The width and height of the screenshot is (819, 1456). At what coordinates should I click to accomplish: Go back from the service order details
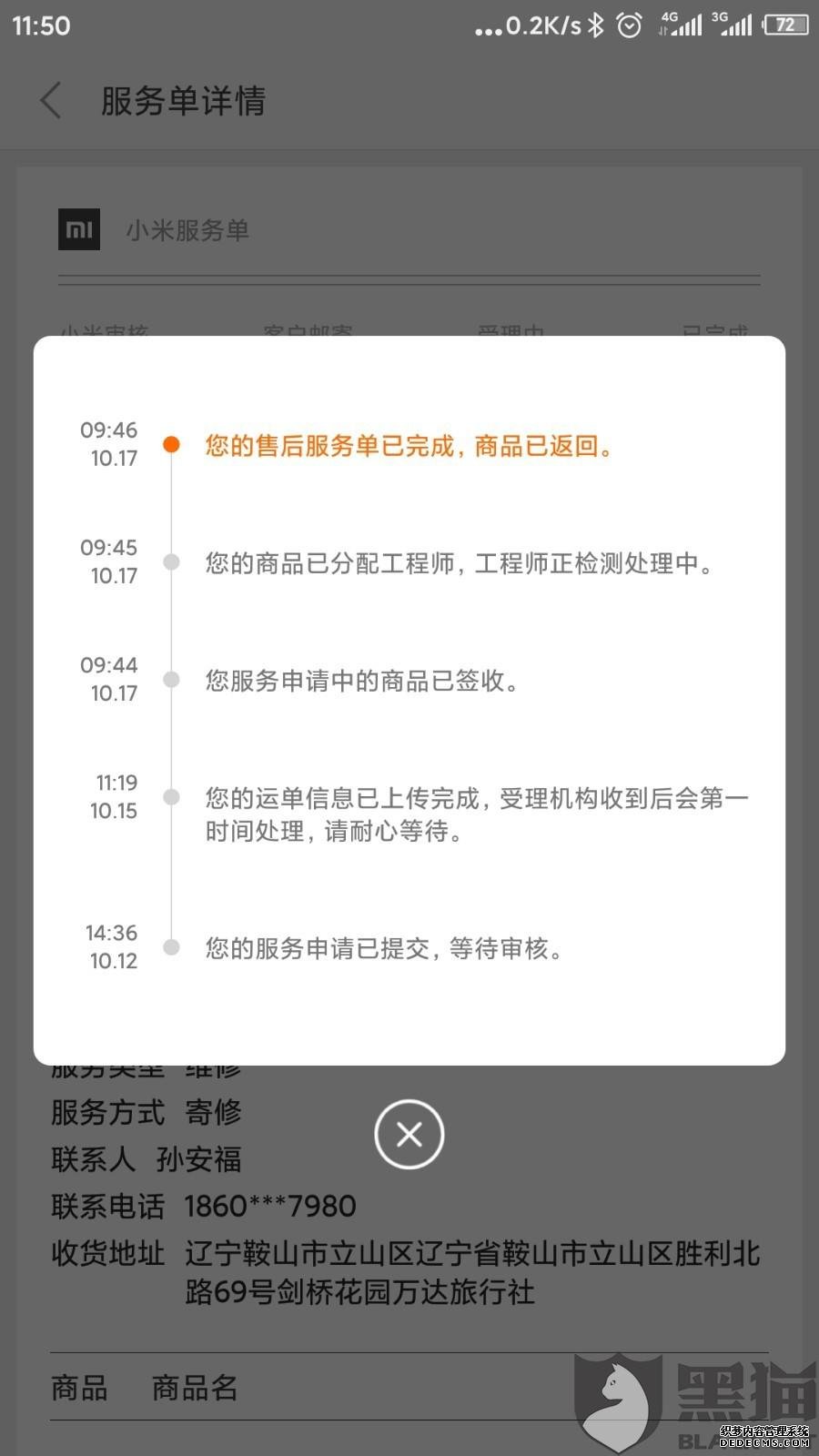51,100
